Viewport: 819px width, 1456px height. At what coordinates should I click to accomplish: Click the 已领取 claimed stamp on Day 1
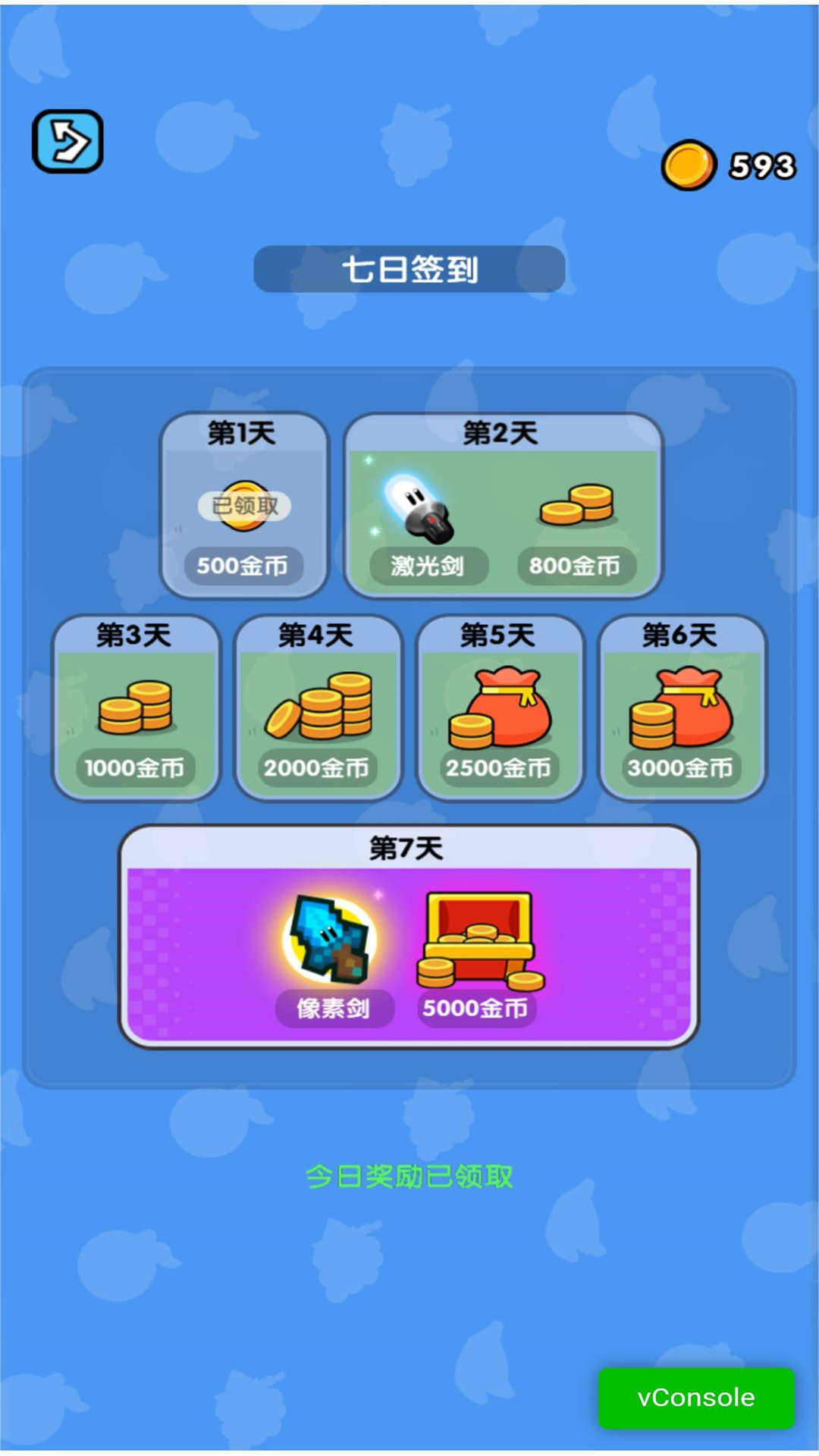[244, 507]
